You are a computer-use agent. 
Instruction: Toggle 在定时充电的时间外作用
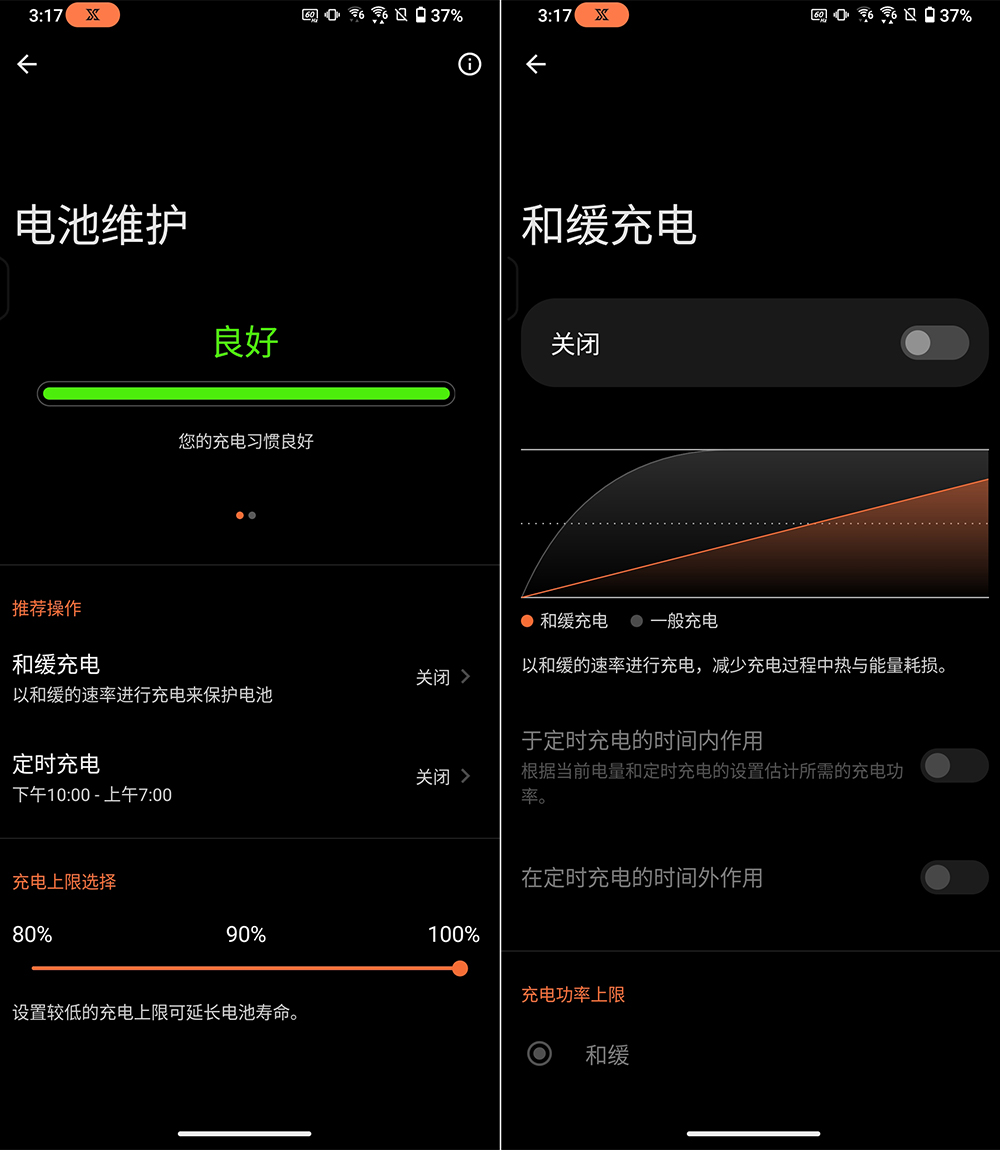(953, 877)
